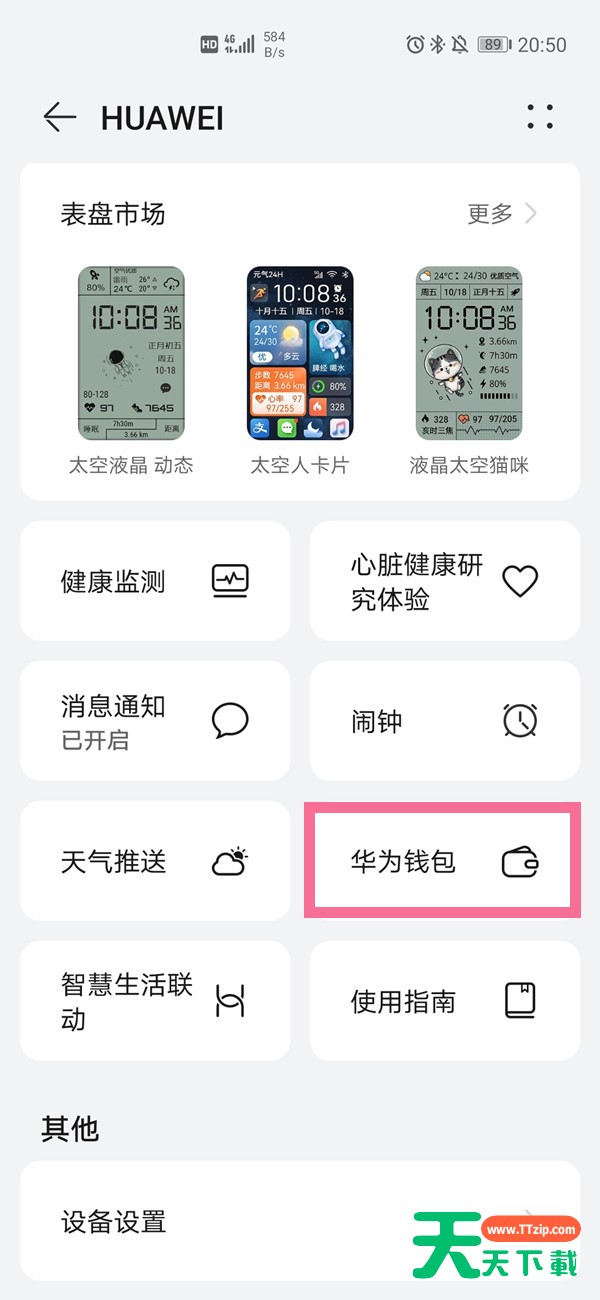This screenshot has width=600, height=1300.
Task: Go back using the arrow icon
Action: (x=60, y=117)
